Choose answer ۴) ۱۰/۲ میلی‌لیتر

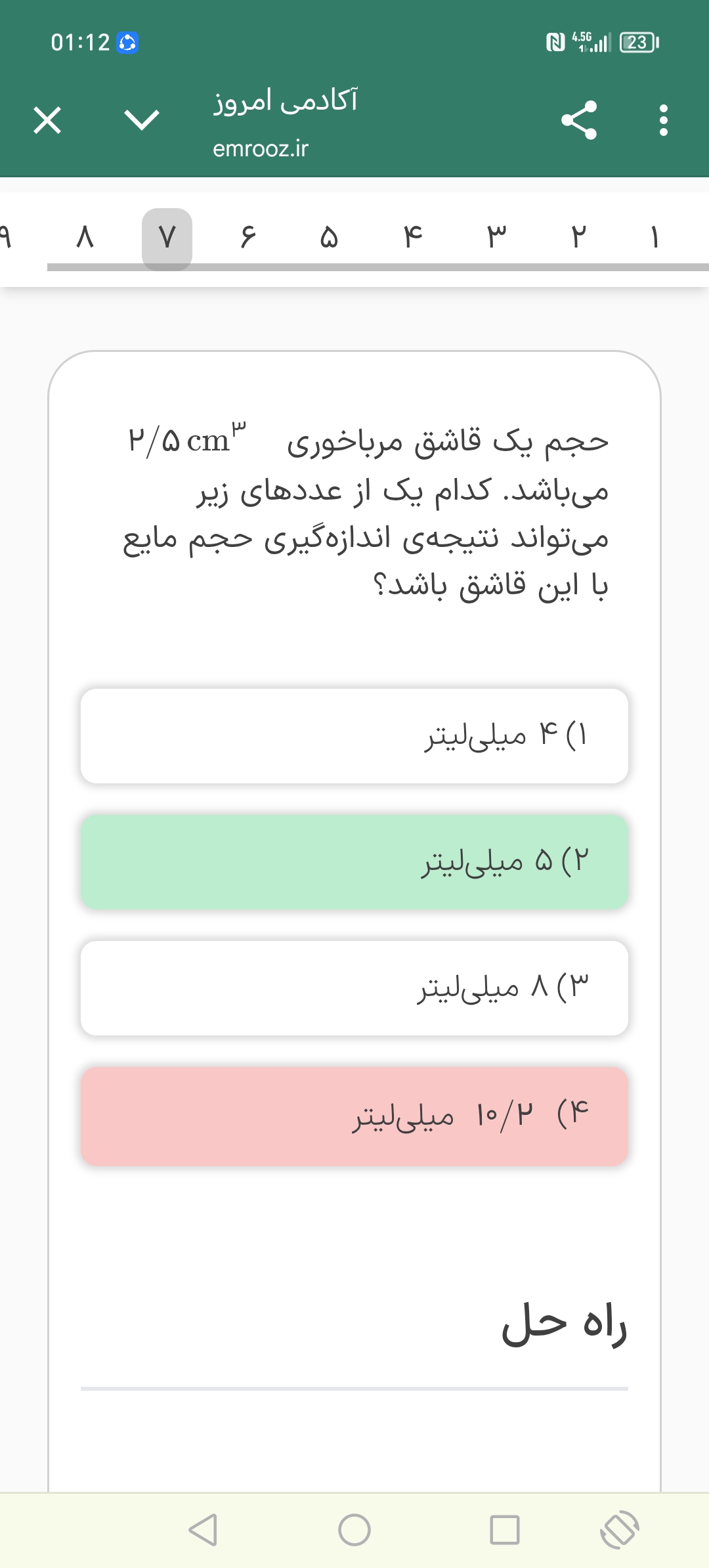354,1116
